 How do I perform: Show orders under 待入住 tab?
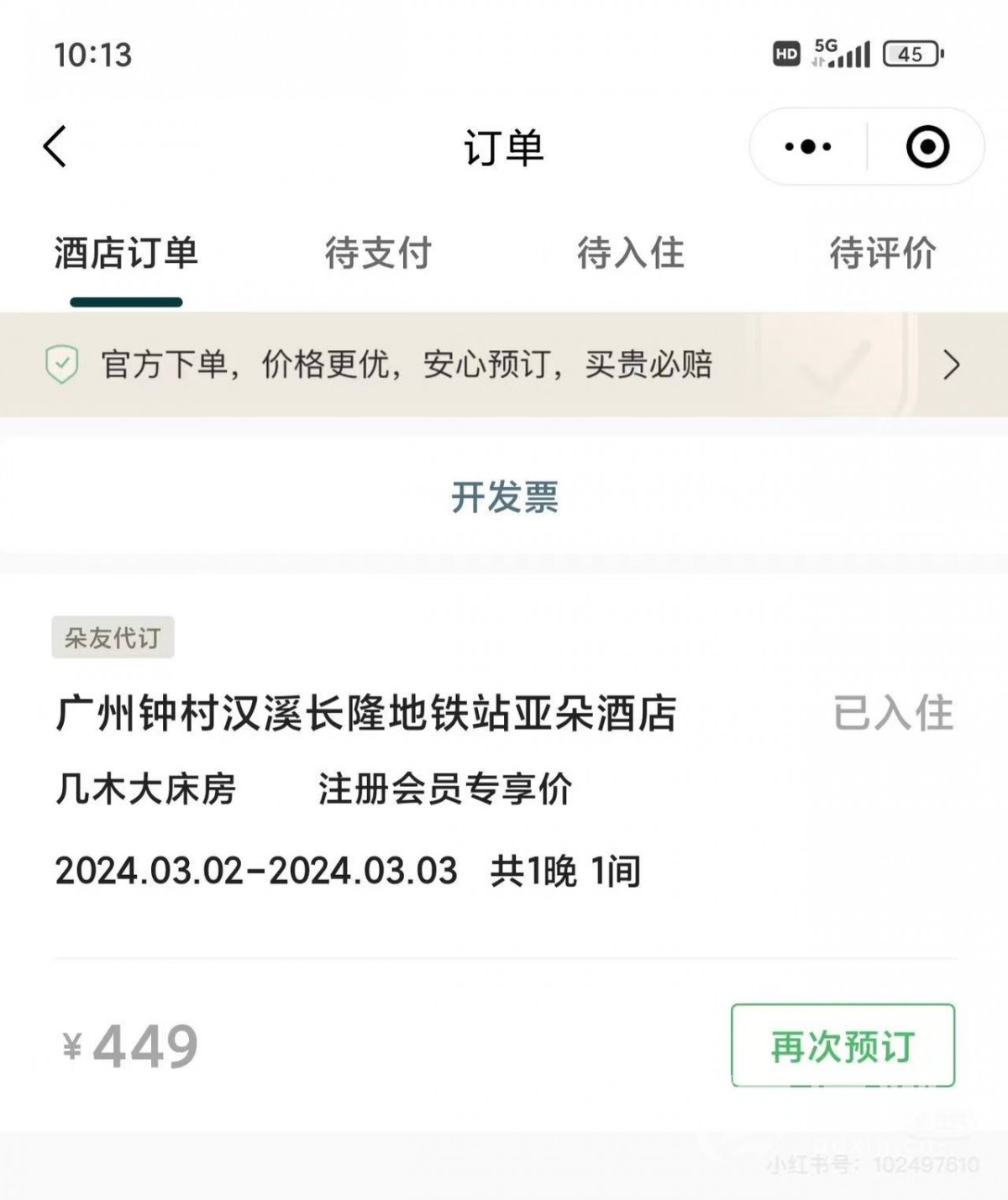click(x=630, y=253)
